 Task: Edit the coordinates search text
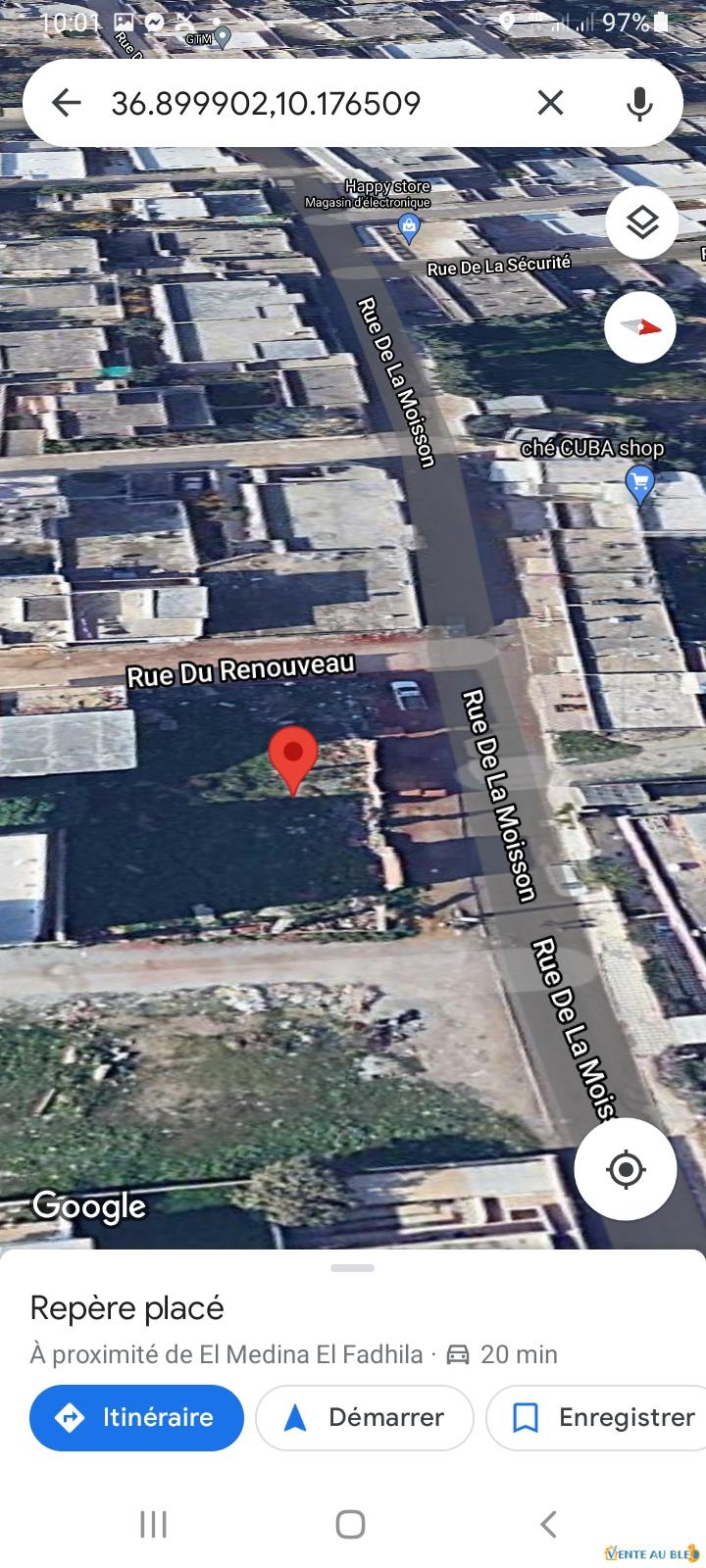pos(294,102)
